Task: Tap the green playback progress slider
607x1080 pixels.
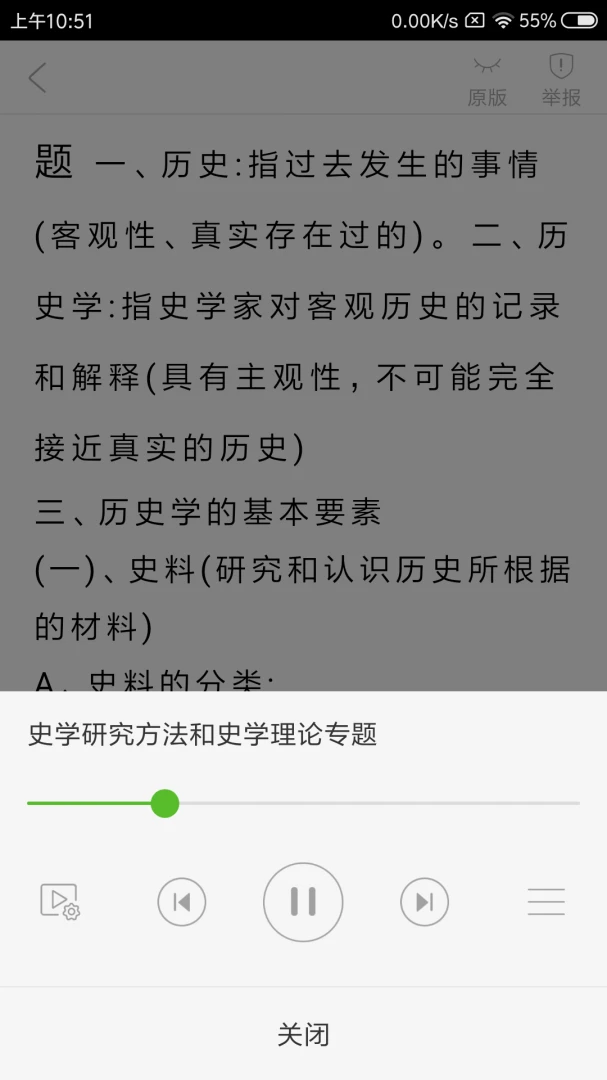Action: click(x=165, y=803)
